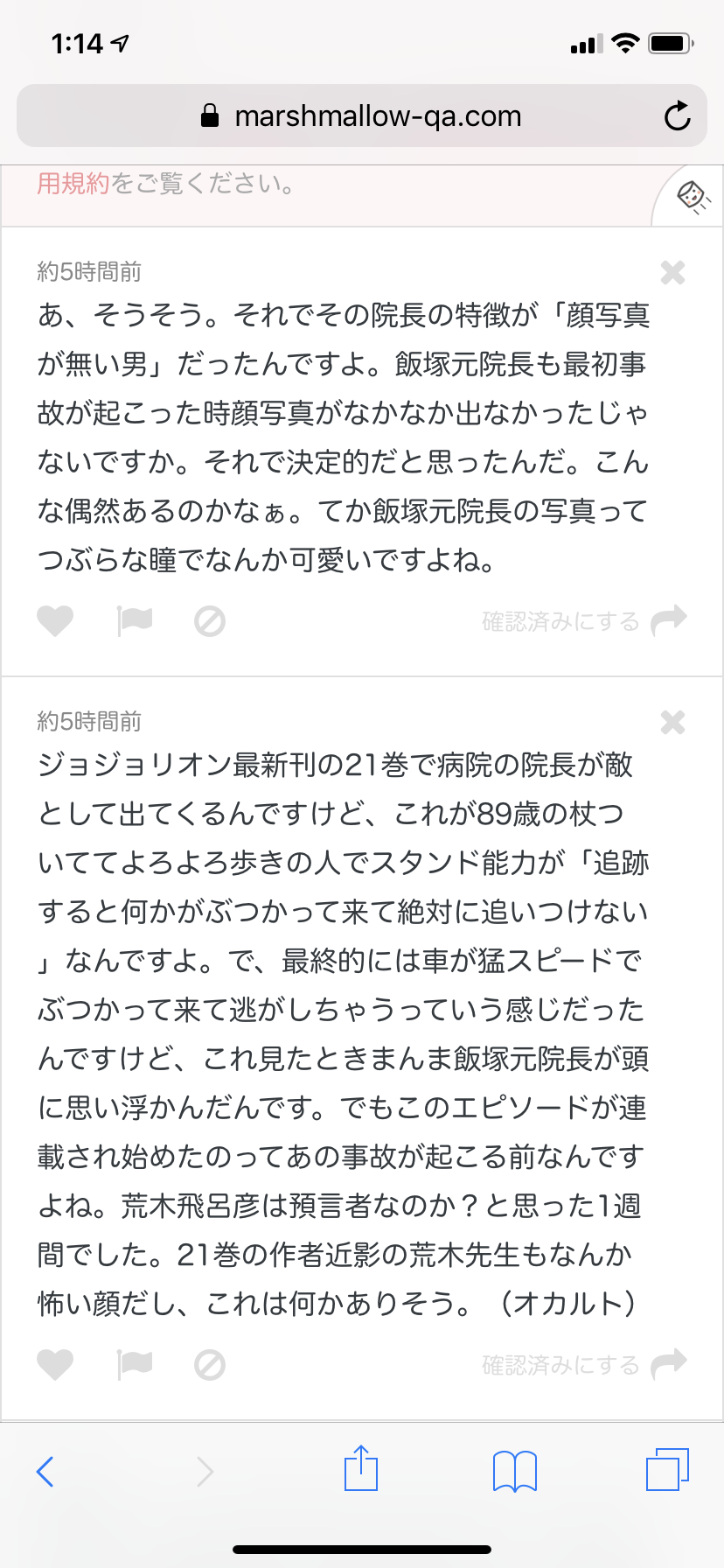
Task: Report the message starting あ、そうそう with the flag
Action: 135,621
